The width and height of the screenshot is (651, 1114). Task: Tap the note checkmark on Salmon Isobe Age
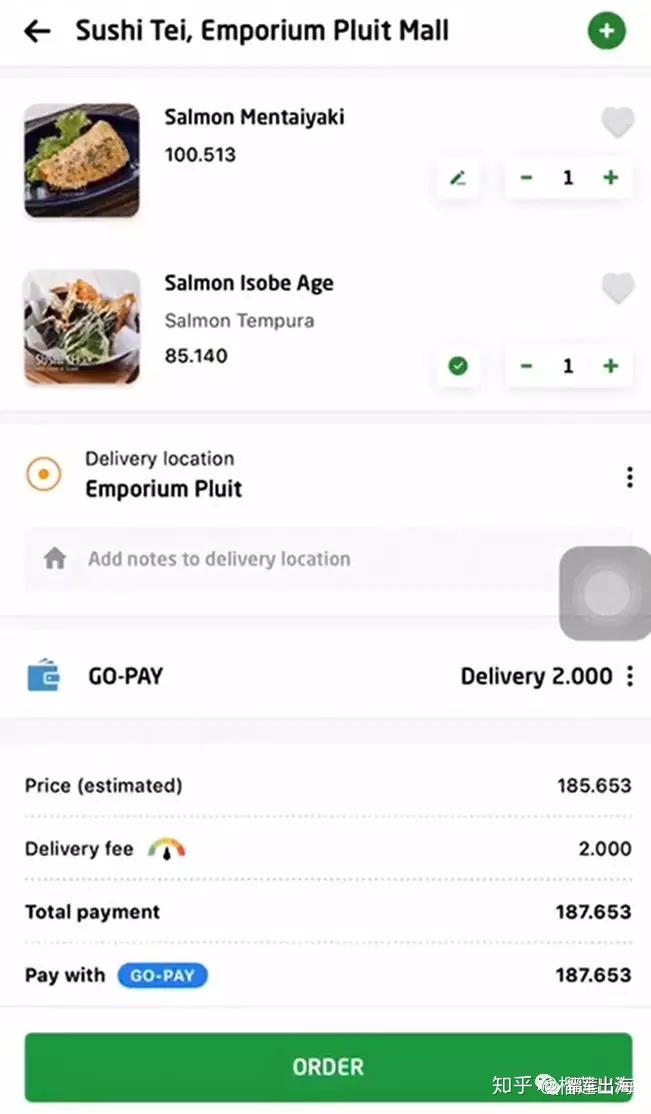point(458,366)
